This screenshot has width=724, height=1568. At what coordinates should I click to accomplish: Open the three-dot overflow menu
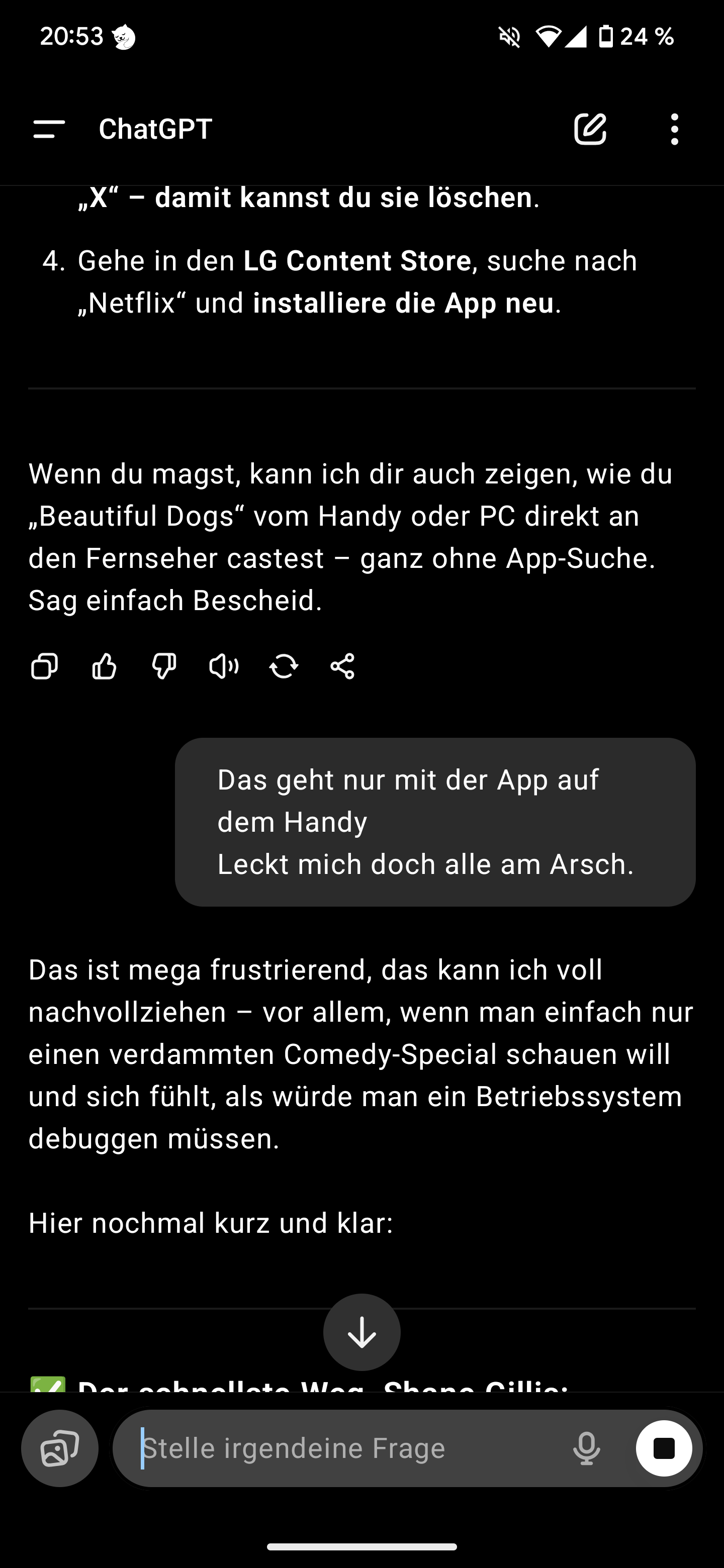(674, 129)
